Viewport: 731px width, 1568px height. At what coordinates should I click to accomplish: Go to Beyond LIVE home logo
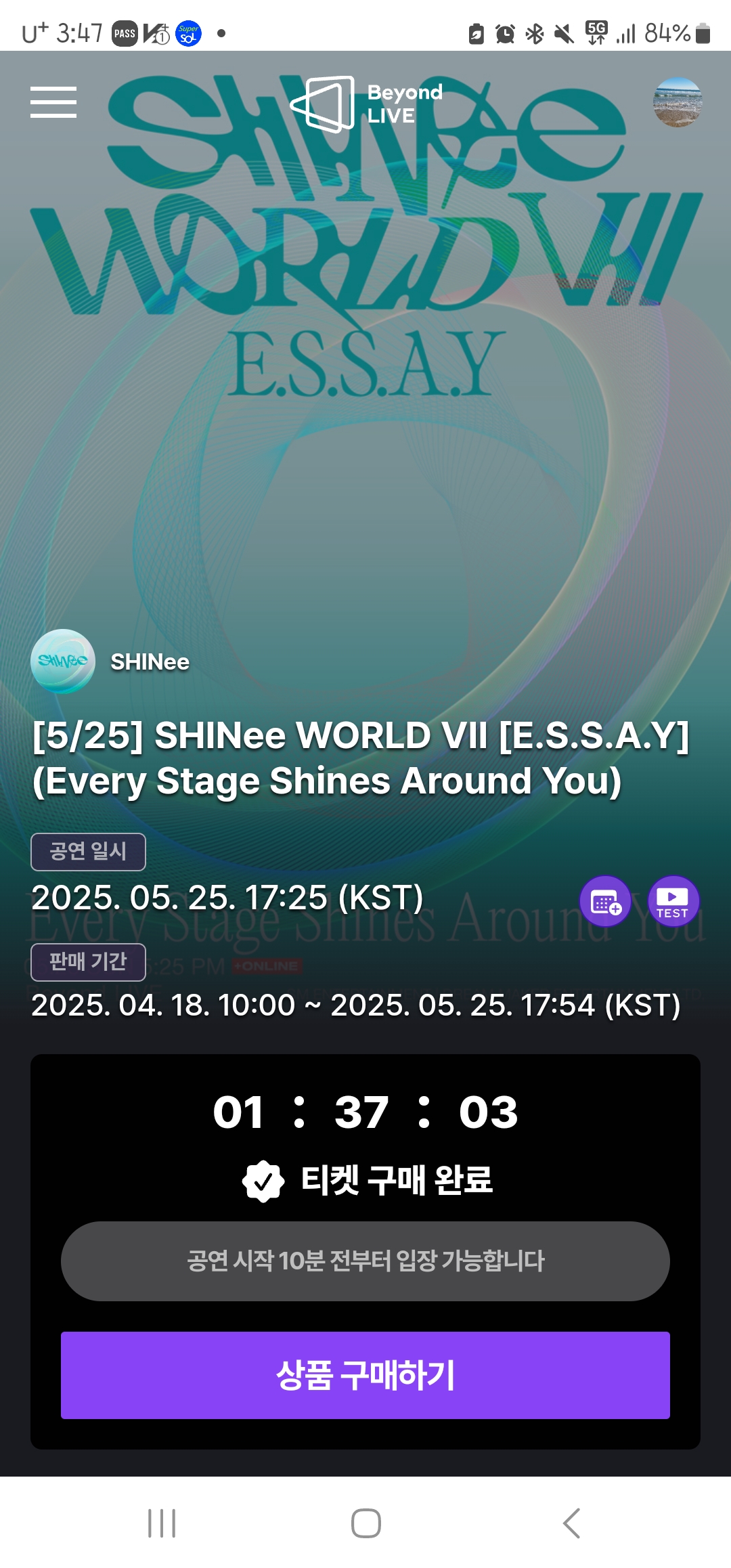click(366, 104)
